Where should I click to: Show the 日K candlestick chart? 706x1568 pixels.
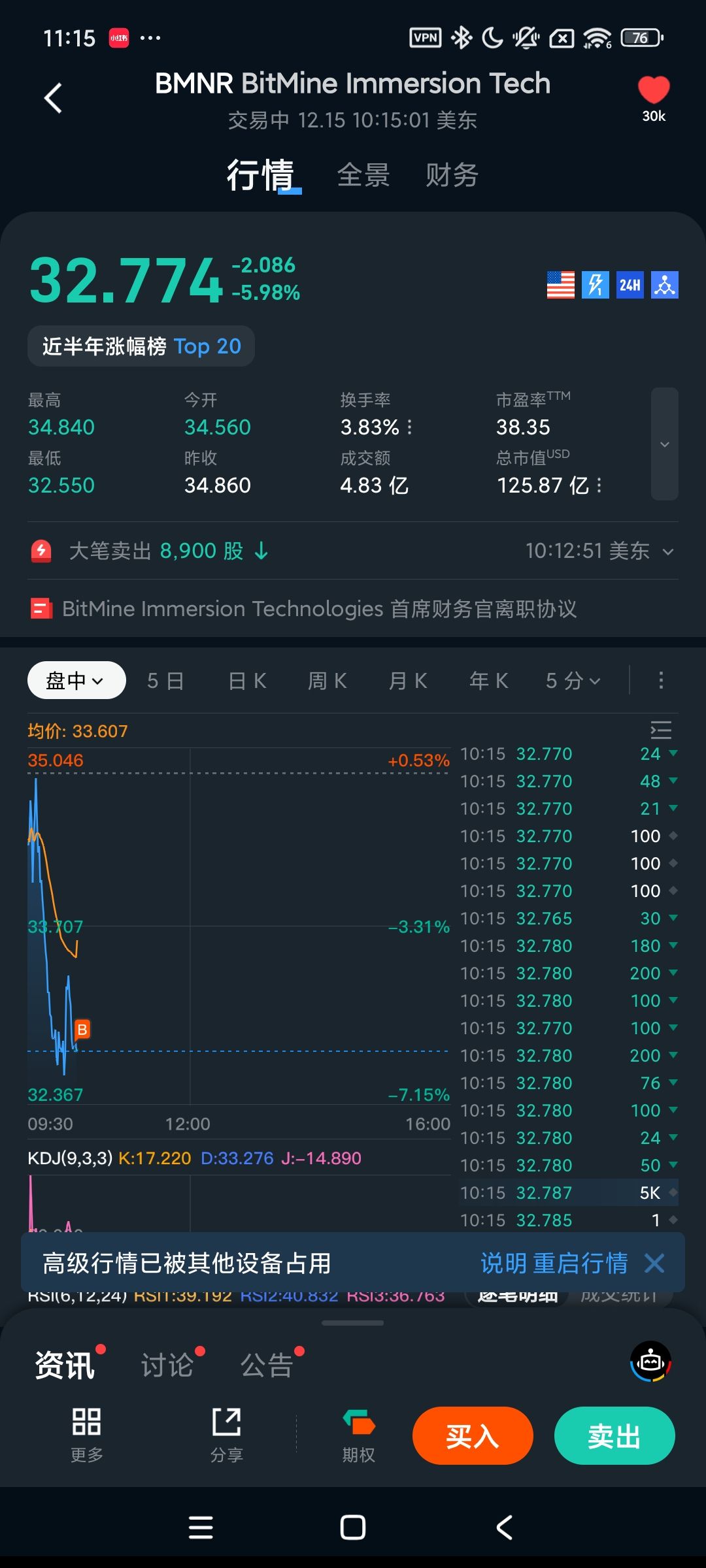[x=247, y=681]
